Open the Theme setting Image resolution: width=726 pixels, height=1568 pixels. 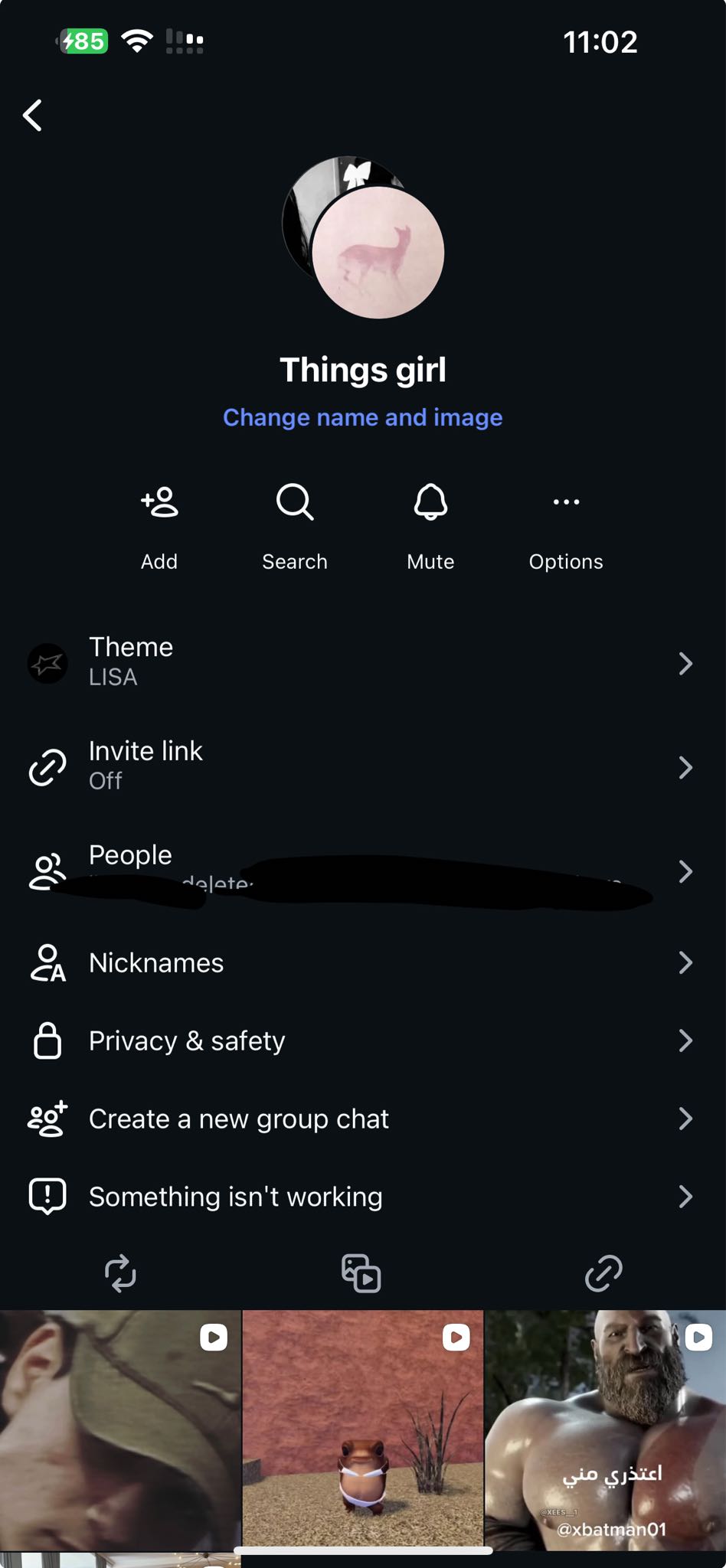[363, 662]
